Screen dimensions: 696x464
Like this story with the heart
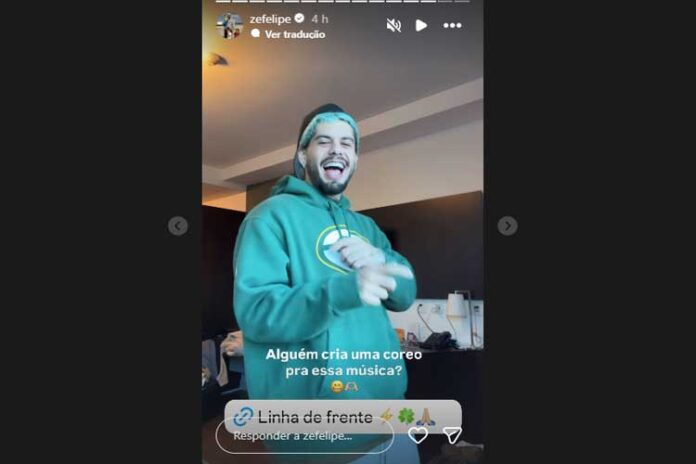pos(418,435)
